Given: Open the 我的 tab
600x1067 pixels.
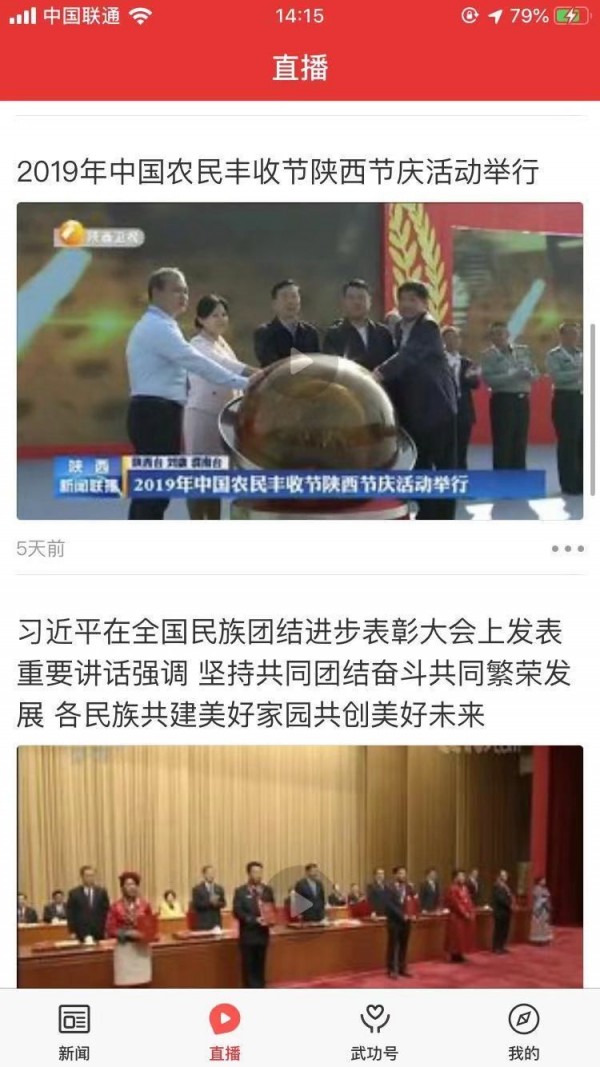Looking at the screenshot, I should tap(524, 1031).
